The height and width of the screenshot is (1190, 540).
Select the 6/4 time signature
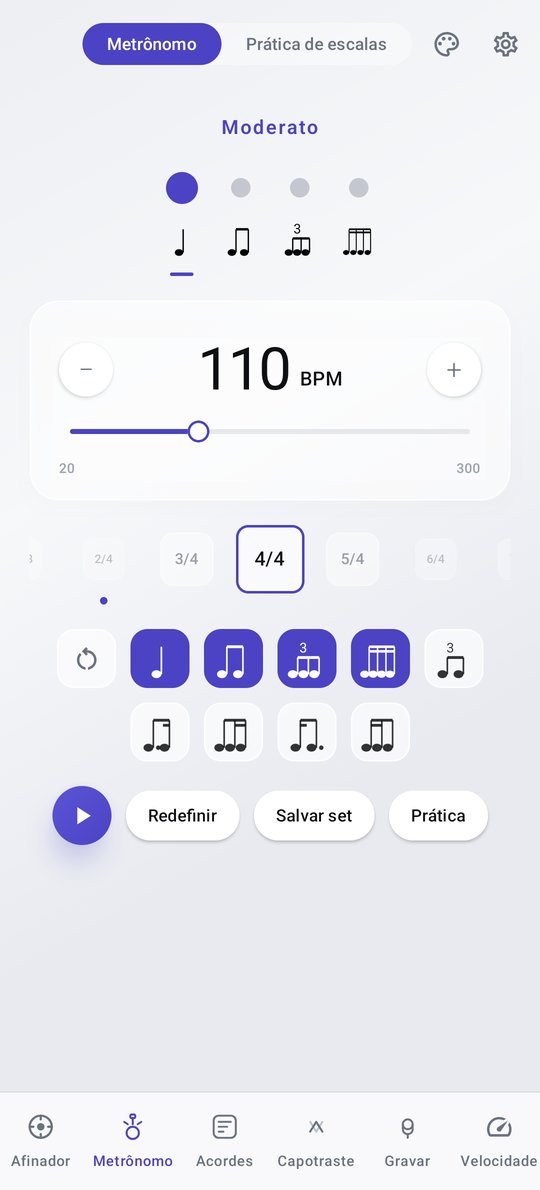tap(435, 559)
